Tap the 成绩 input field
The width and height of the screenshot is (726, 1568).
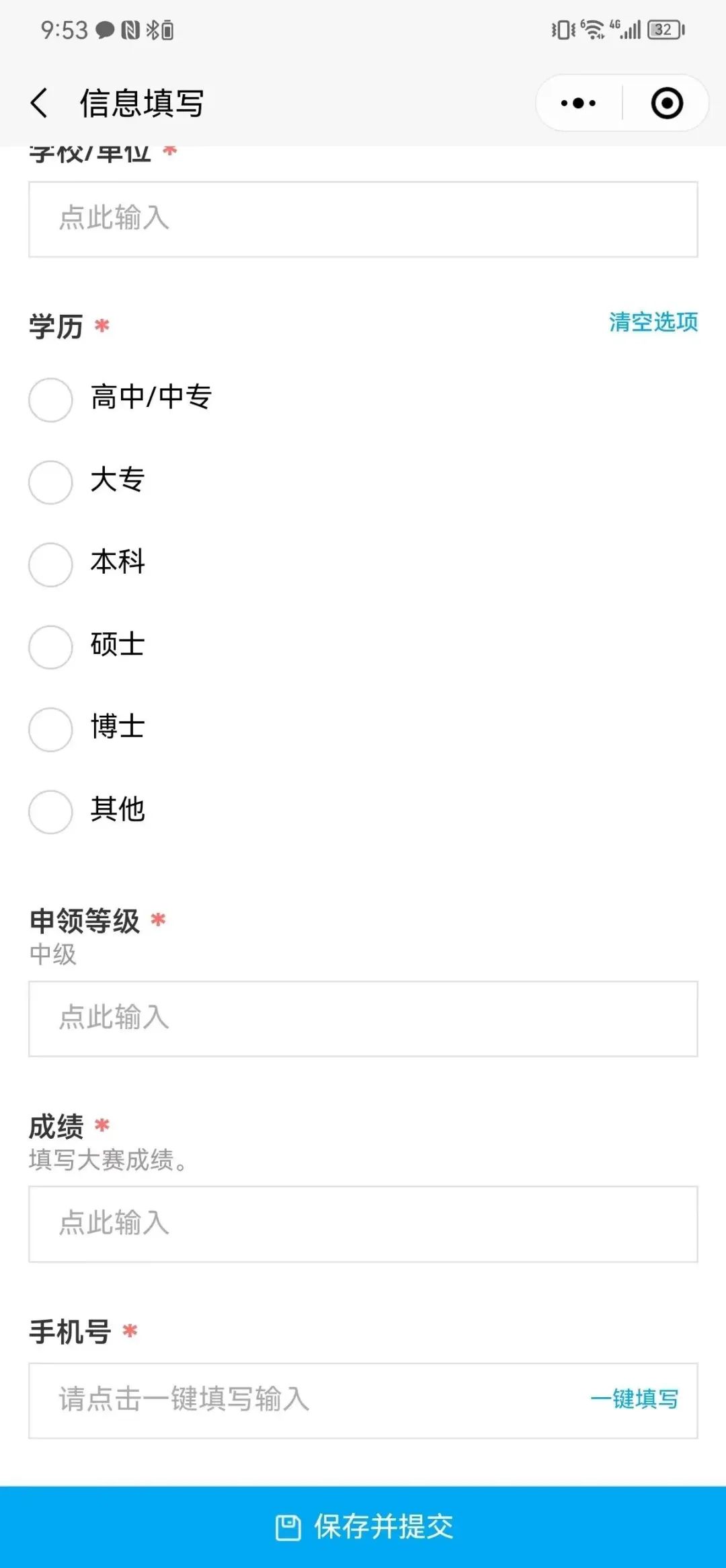click(x=363, y=1224)
